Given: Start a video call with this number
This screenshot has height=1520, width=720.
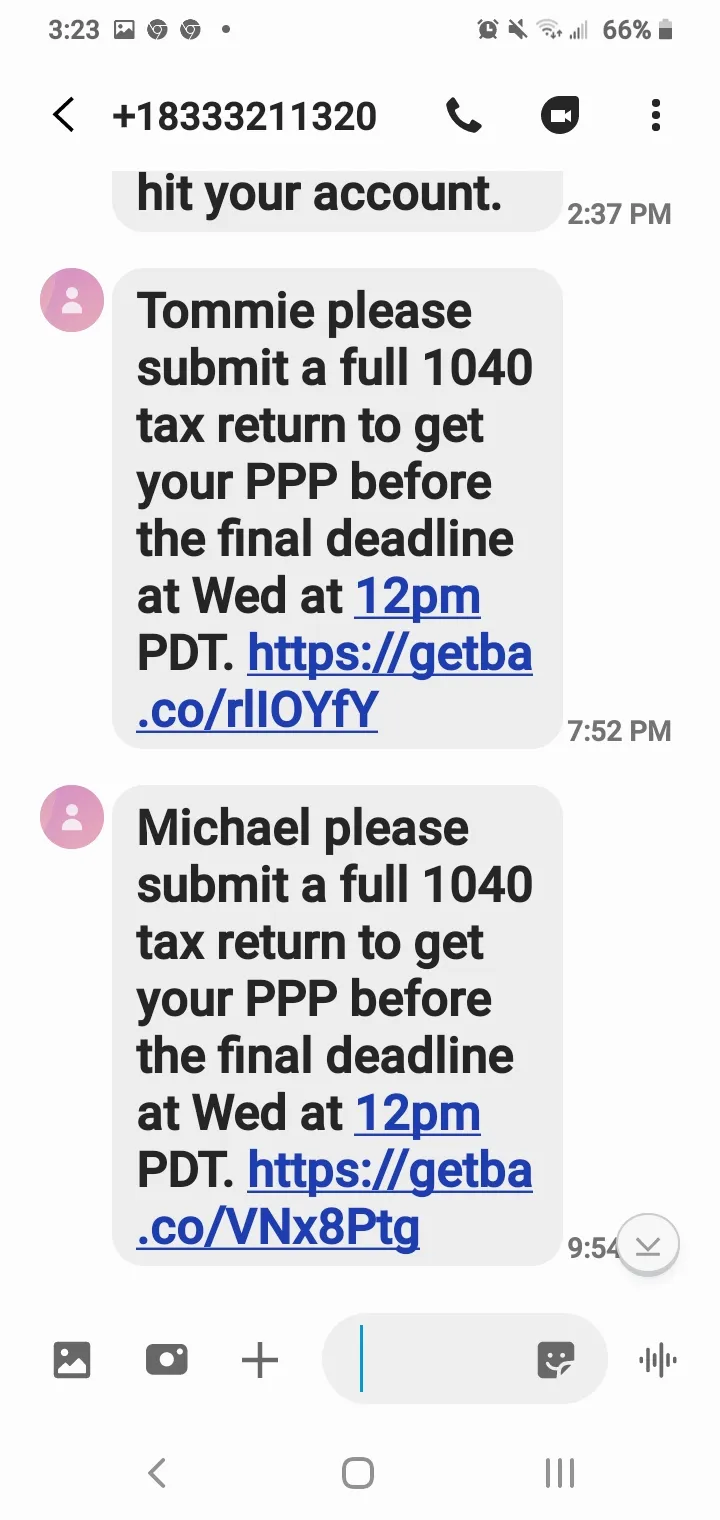Looking at the screenshot, I should [560, 116].
